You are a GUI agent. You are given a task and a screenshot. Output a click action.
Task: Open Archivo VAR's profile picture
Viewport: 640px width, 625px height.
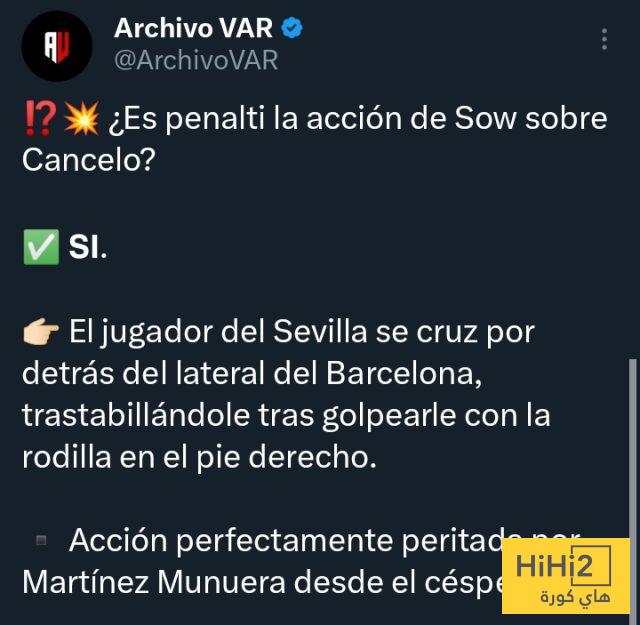tap(57, 46)
